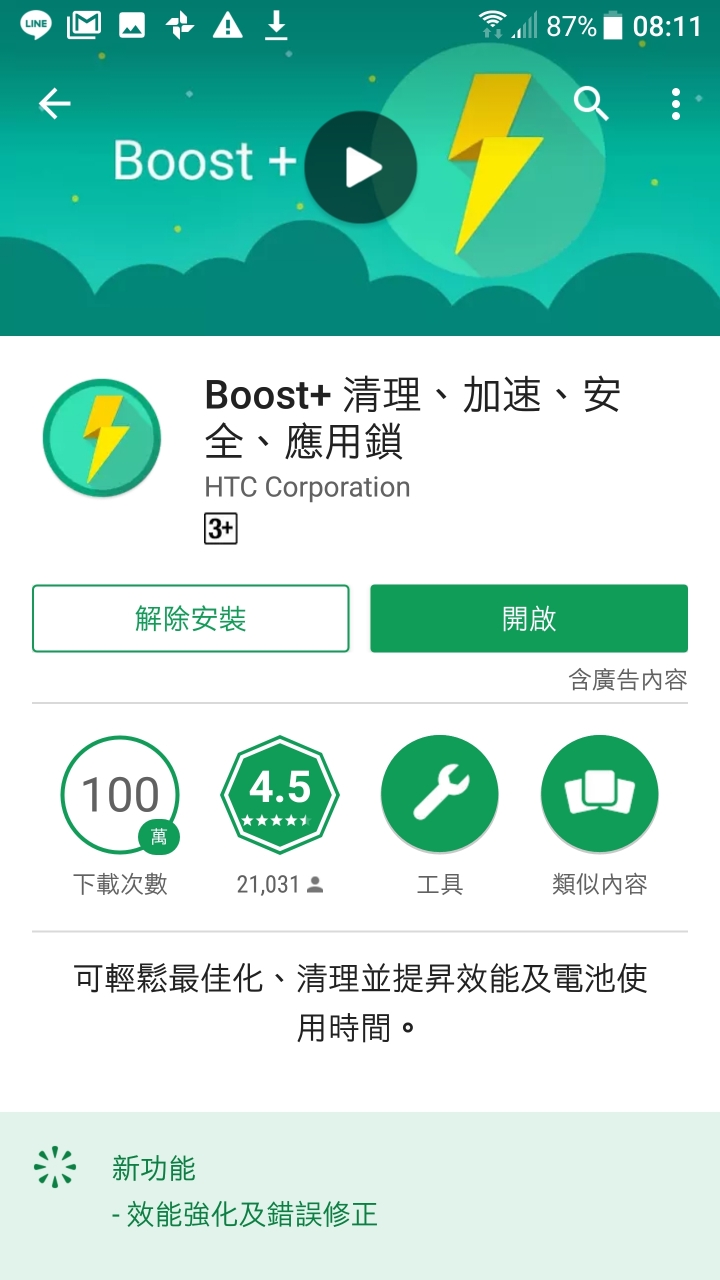Tap 開啟 to open the app

pos(529,619)
